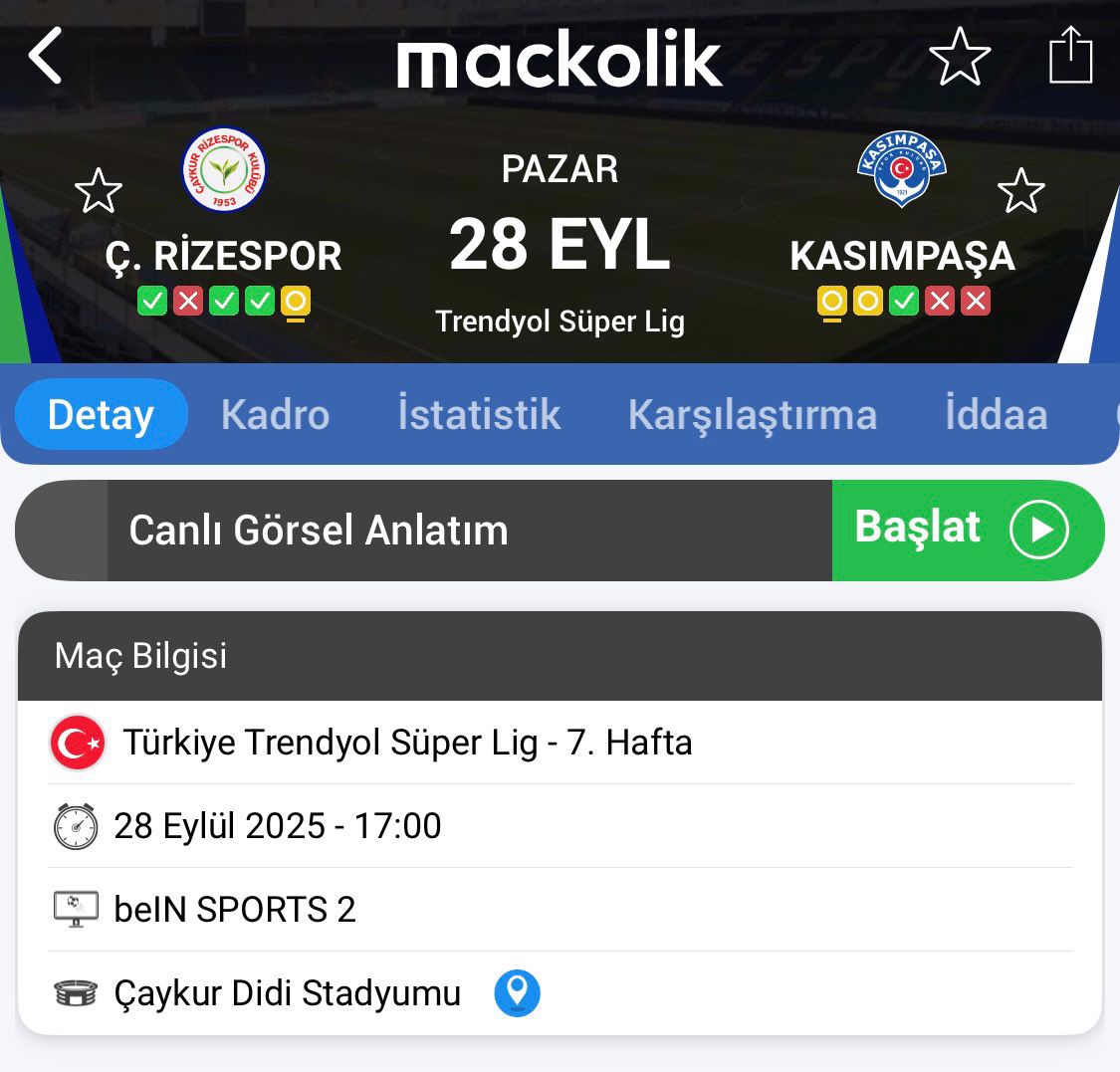Open the İddaa tab
1120x1072 pixels.
coord(996,415)
